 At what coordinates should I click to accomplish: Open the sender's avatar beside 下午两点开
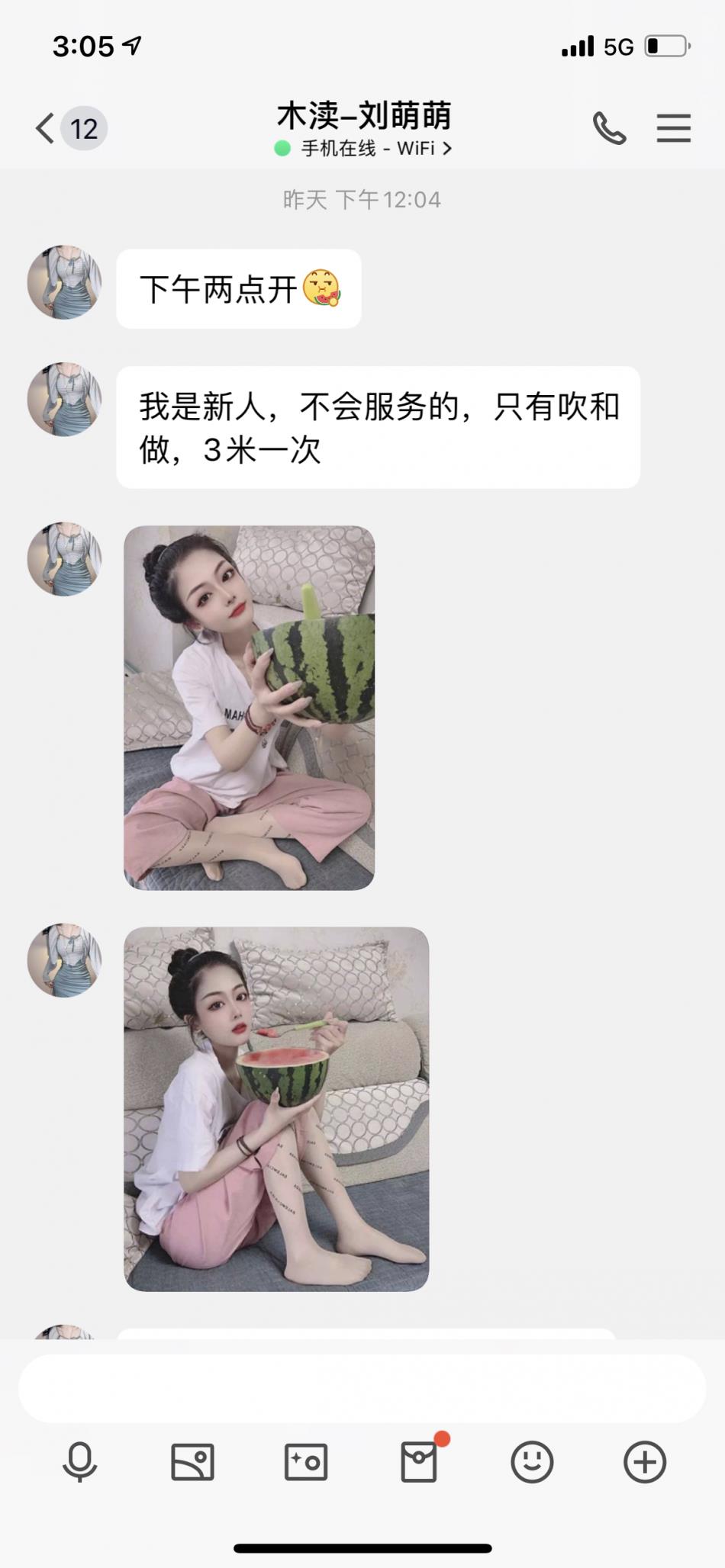click(x=65, y=282)
